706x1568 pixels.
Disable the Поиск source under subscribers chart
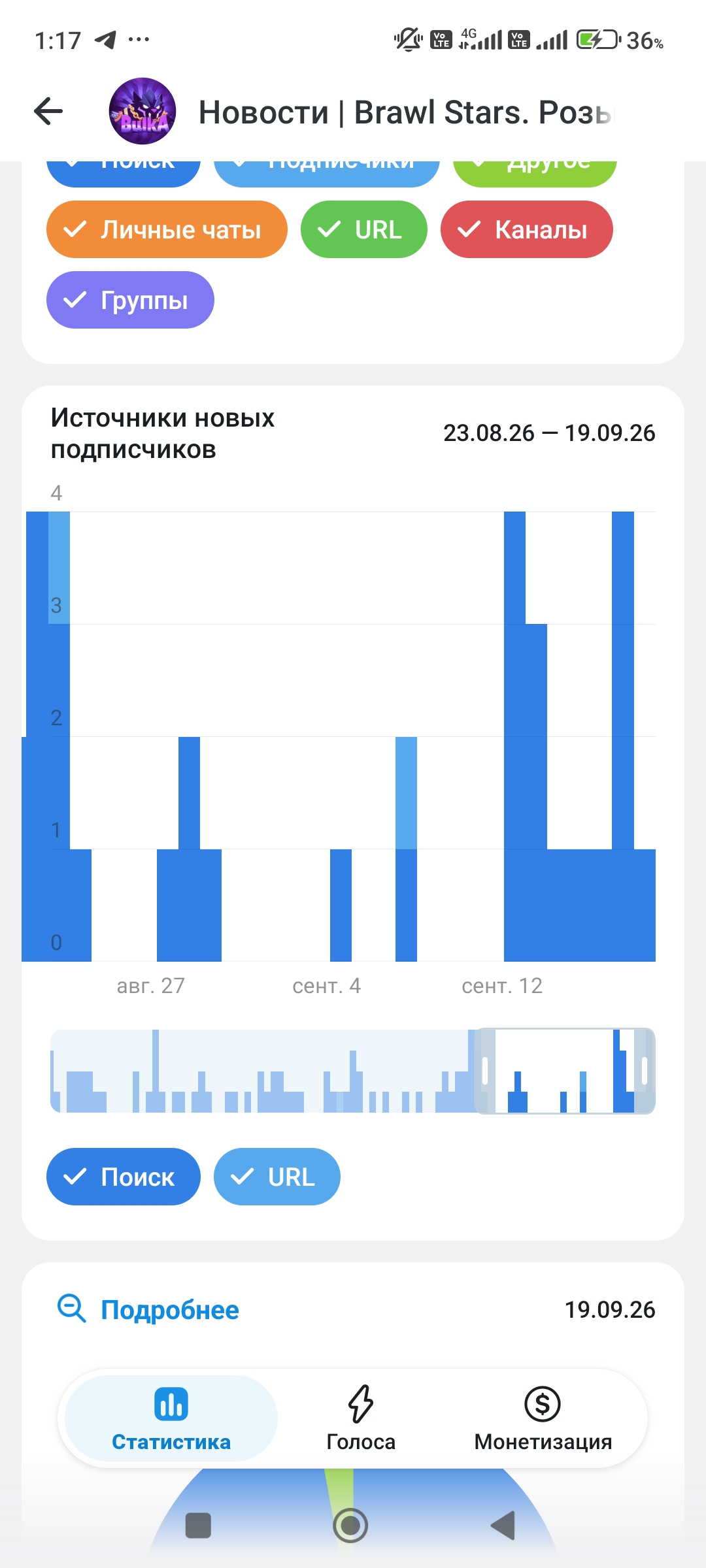pyautogui.click(x=123, y=1177)
